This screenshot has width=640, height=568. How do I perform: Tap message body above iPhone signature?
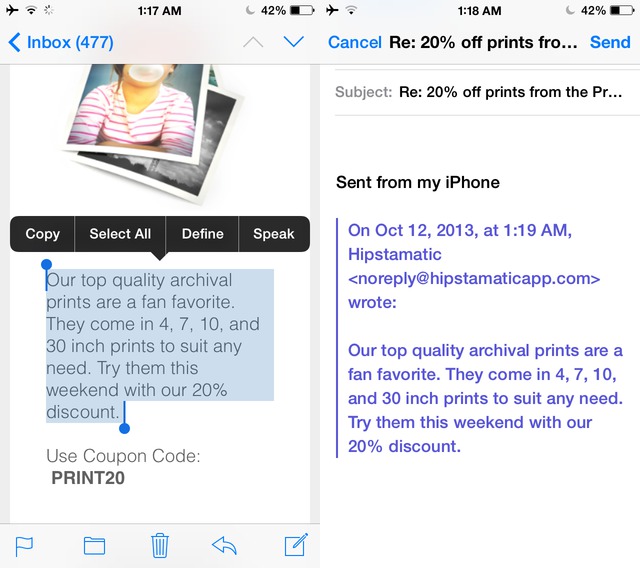point(480,145)
